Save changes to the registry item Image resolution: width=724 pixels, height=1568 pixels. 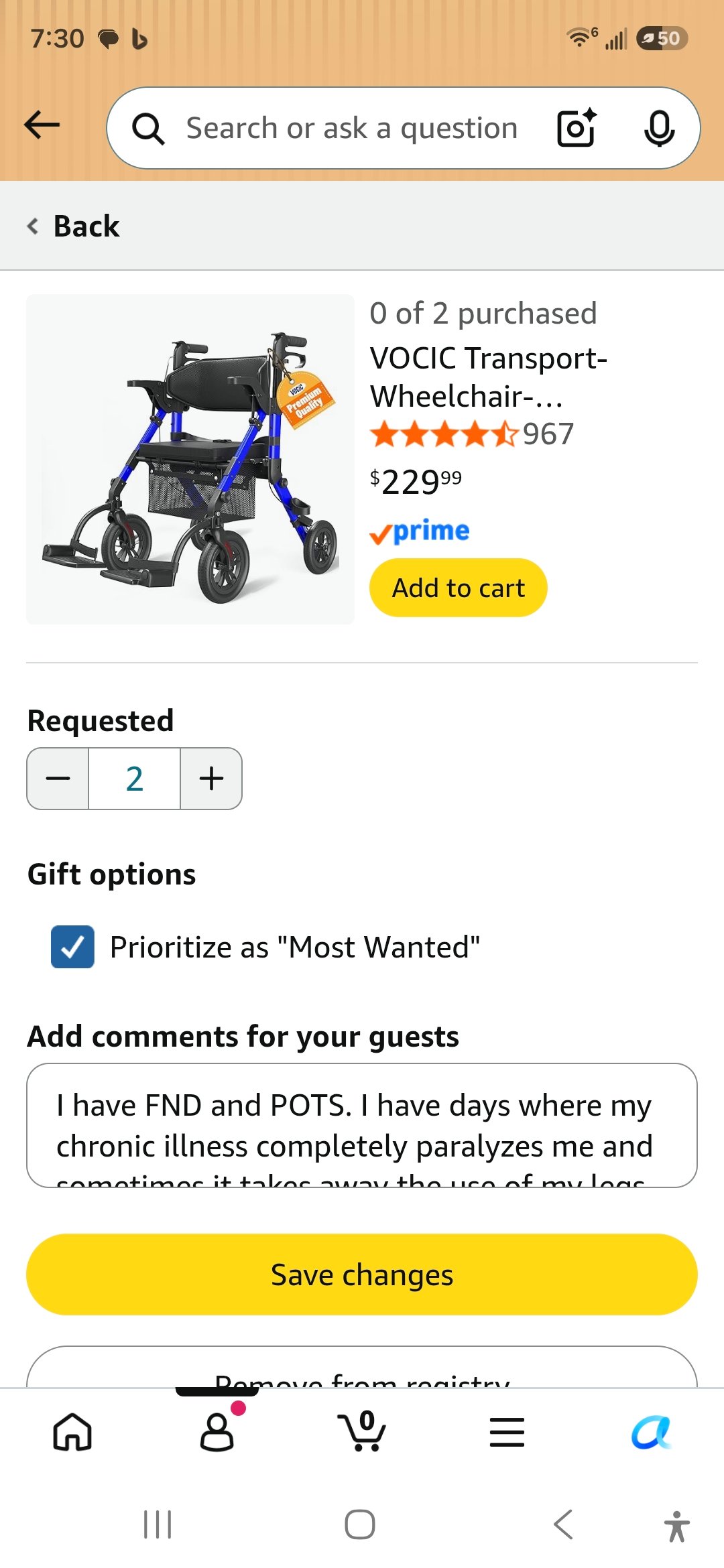click(362, 1275)
